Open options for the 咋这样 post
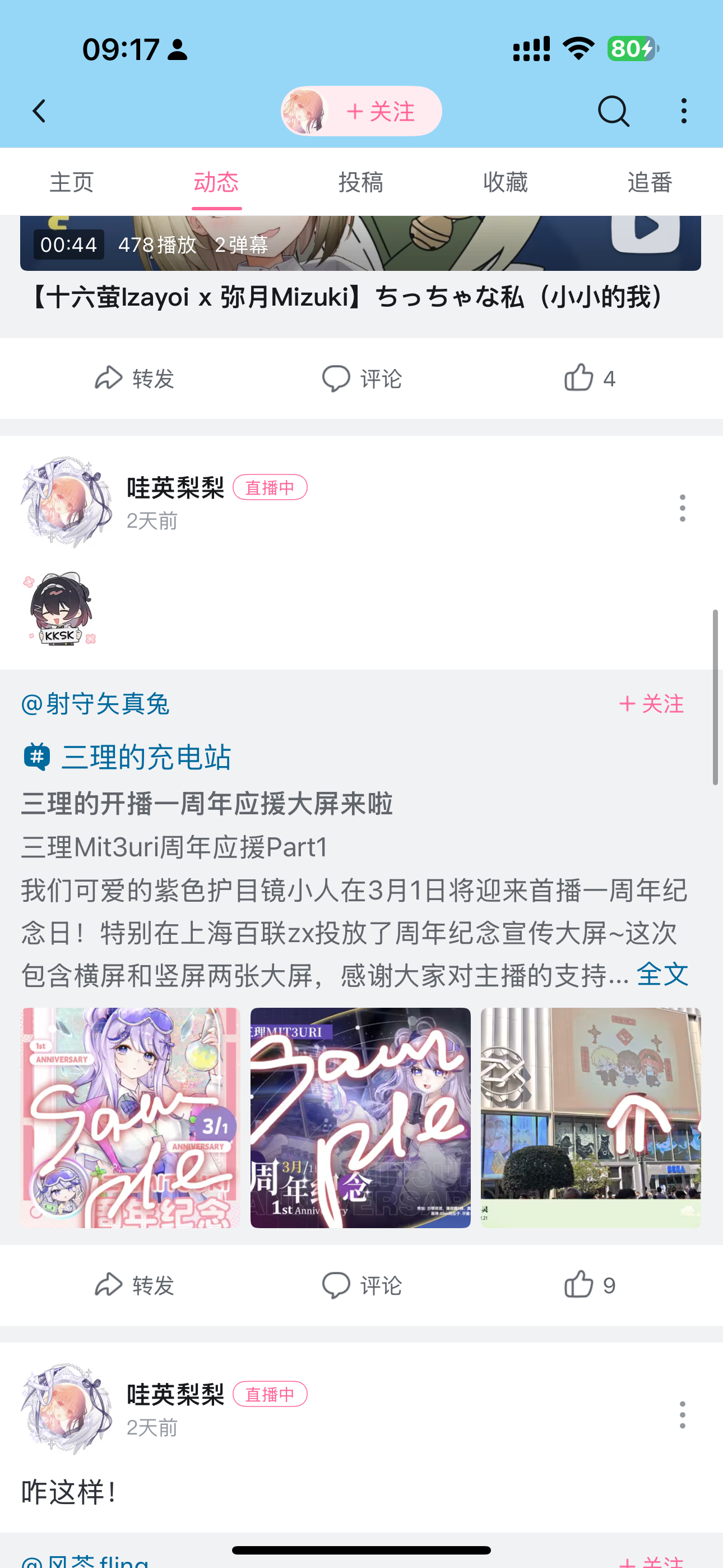723x1568 pixels. coord(683,1414)
